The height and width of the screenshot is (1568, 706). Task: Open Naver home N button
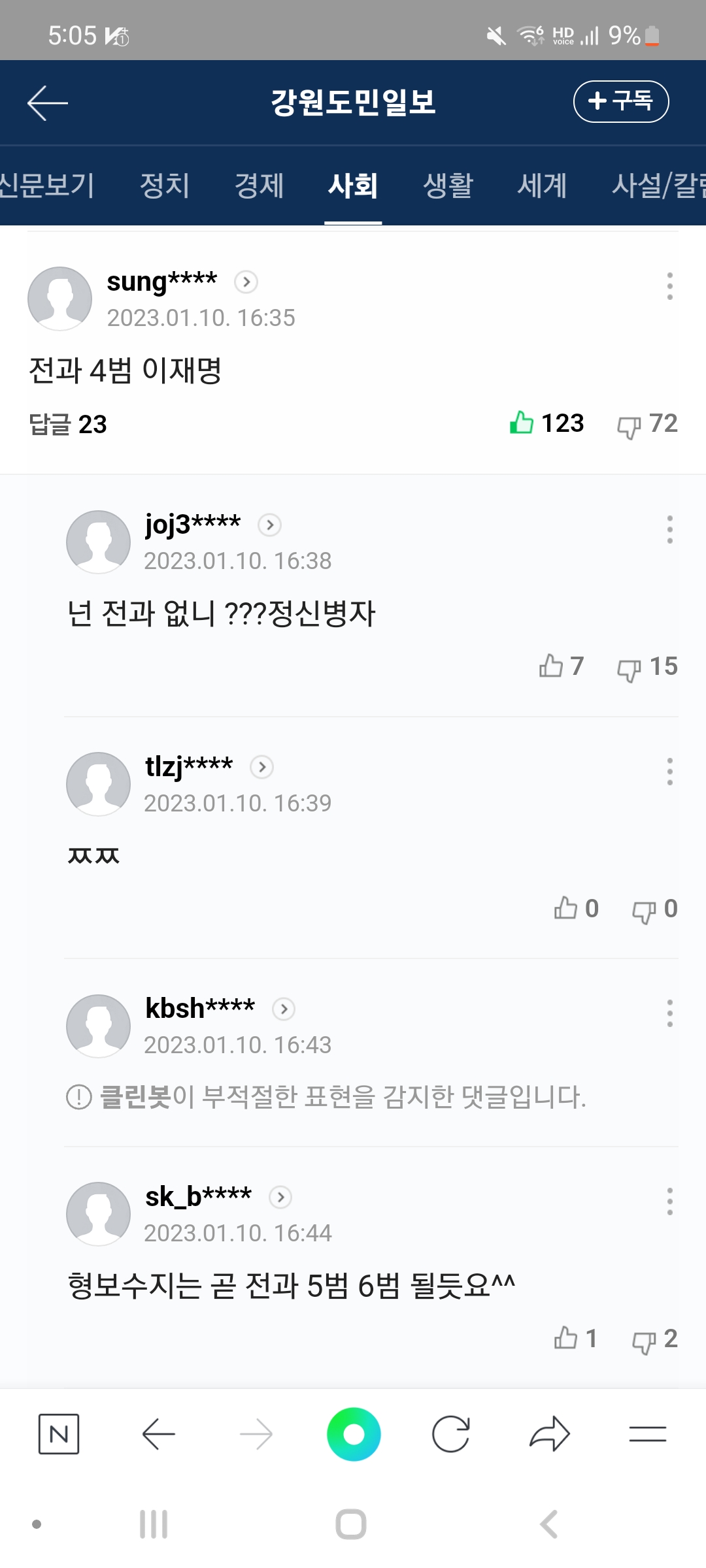tap(59, 1434)
